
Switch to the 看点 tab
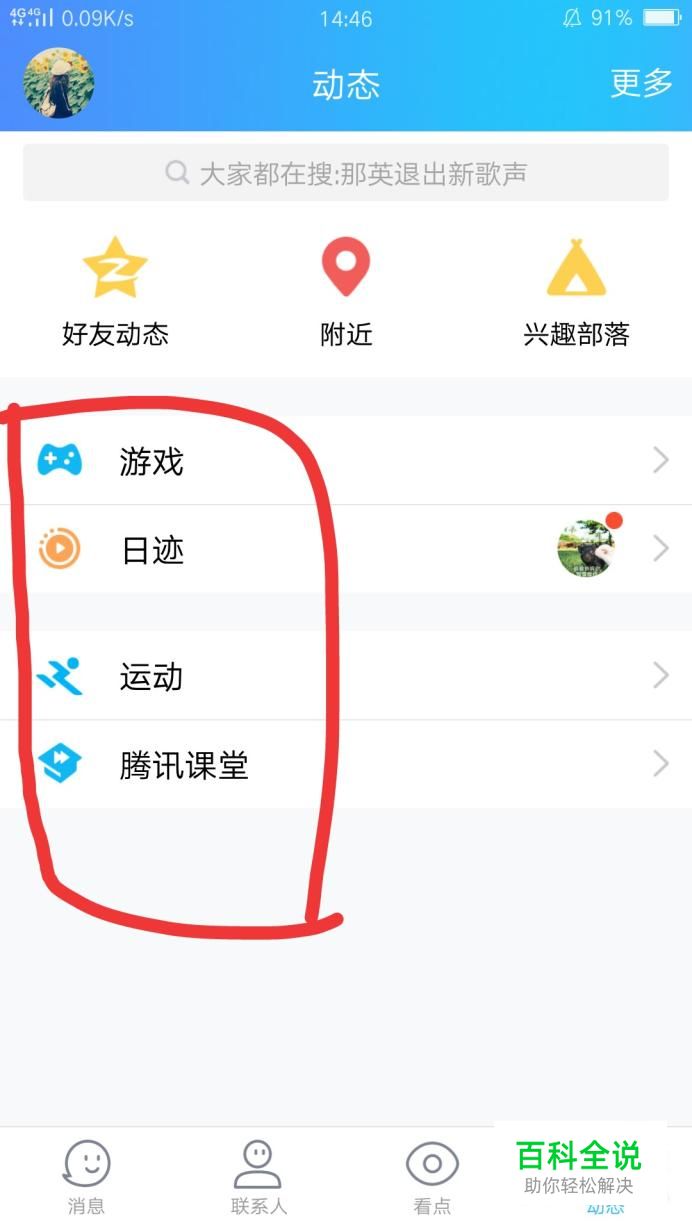tap(432, 1178)
